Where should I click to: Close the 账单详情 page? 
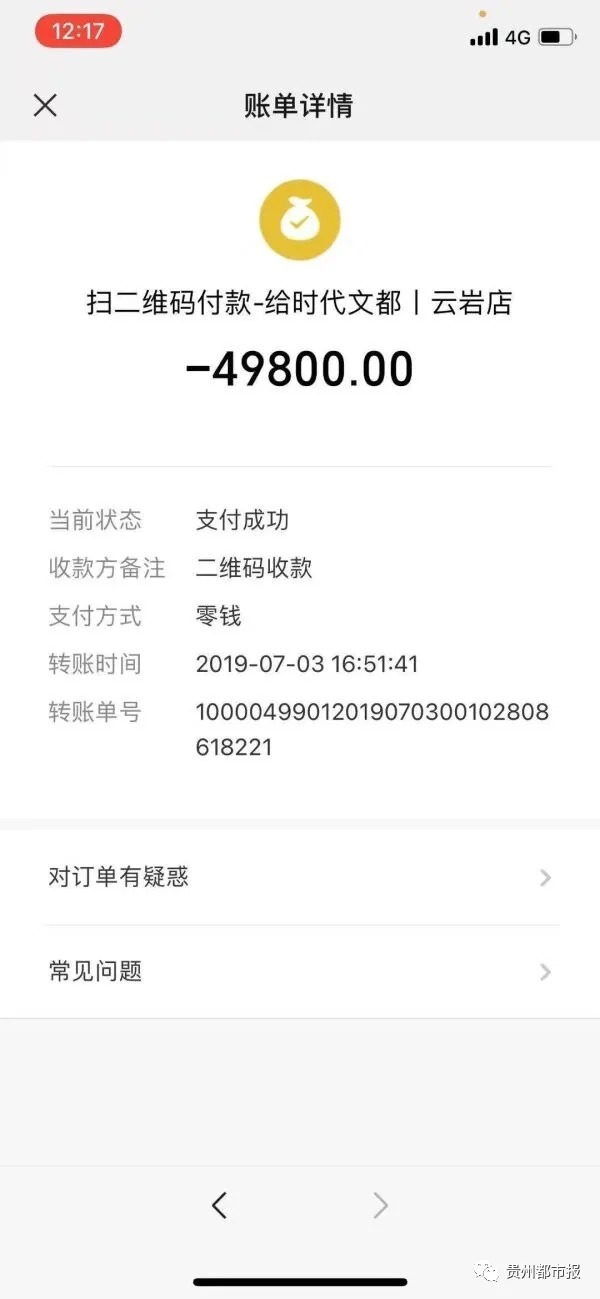(45, 105)
